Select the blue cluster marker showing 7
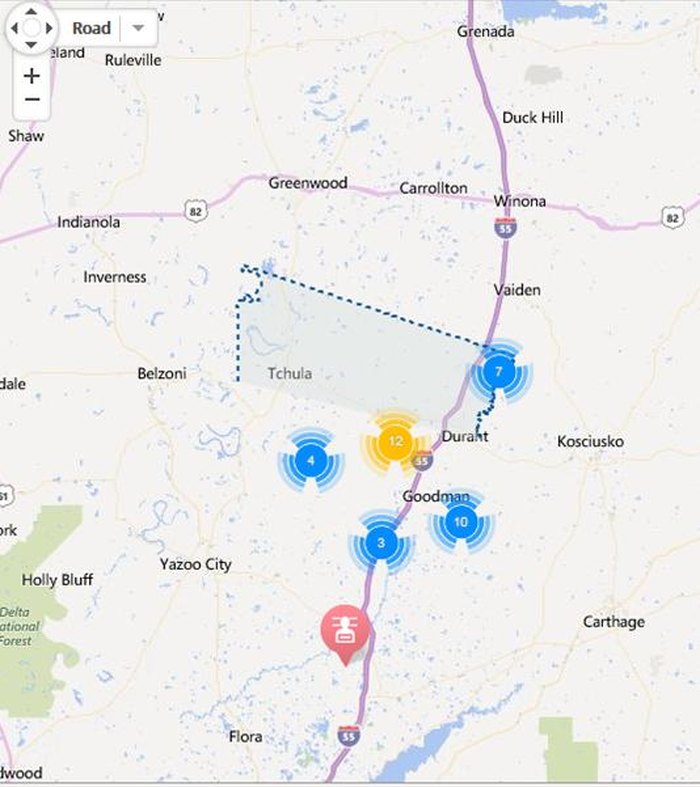 click(498, 372)
